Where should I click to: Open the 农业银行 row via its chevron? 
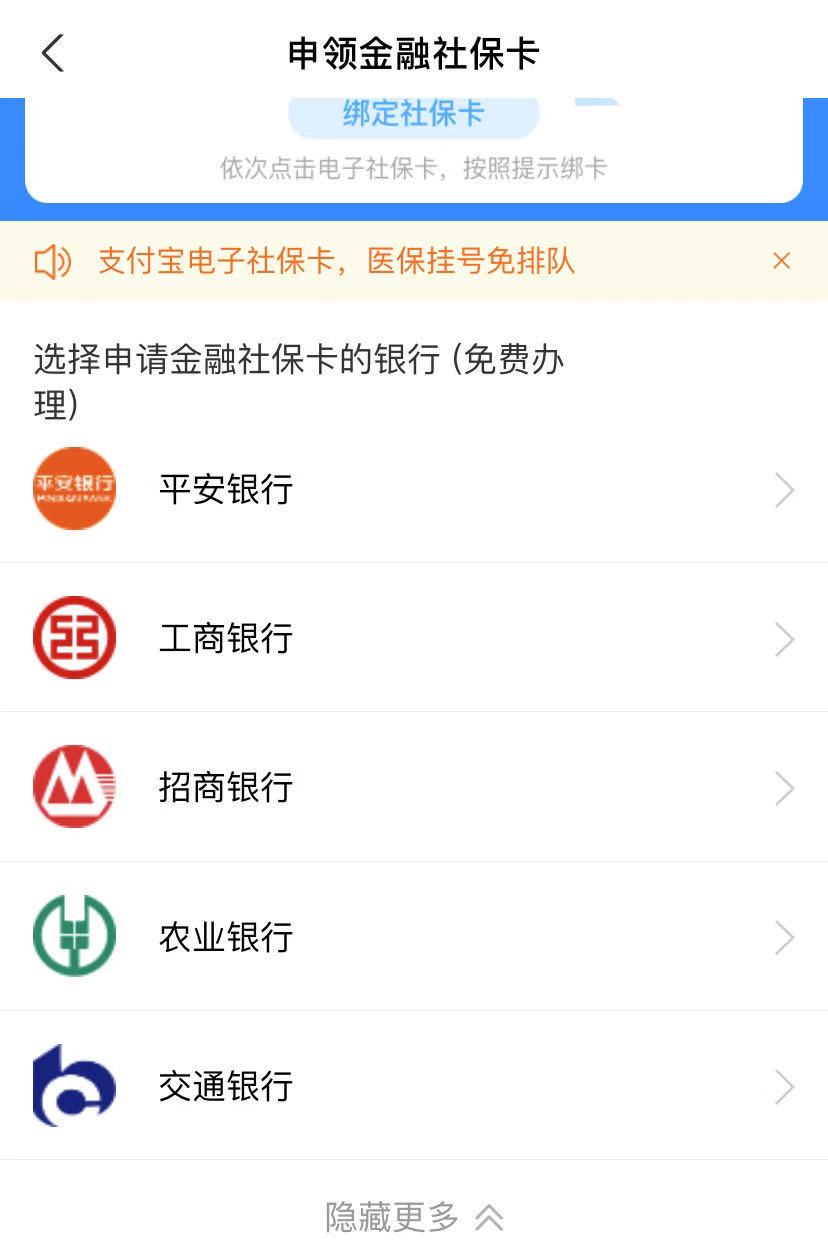click(x=785, y=937)
